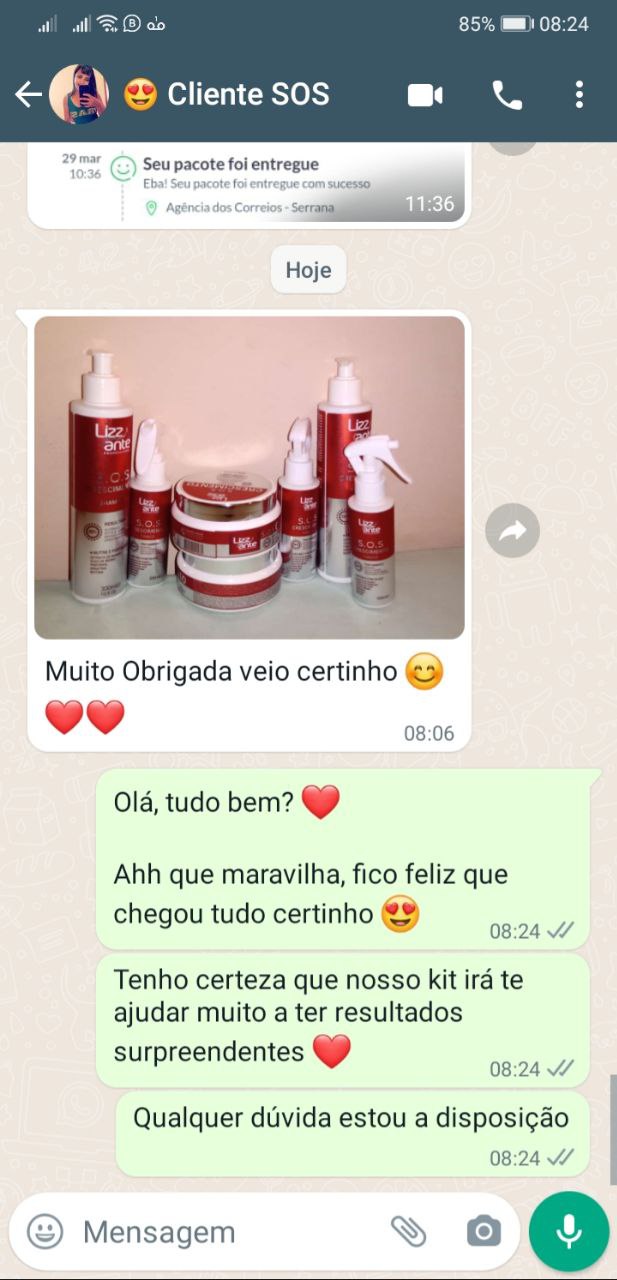617x1280 pixels.
Task: Open the emoji picker
Action: pyautogui.click(x=45, y=1231)
